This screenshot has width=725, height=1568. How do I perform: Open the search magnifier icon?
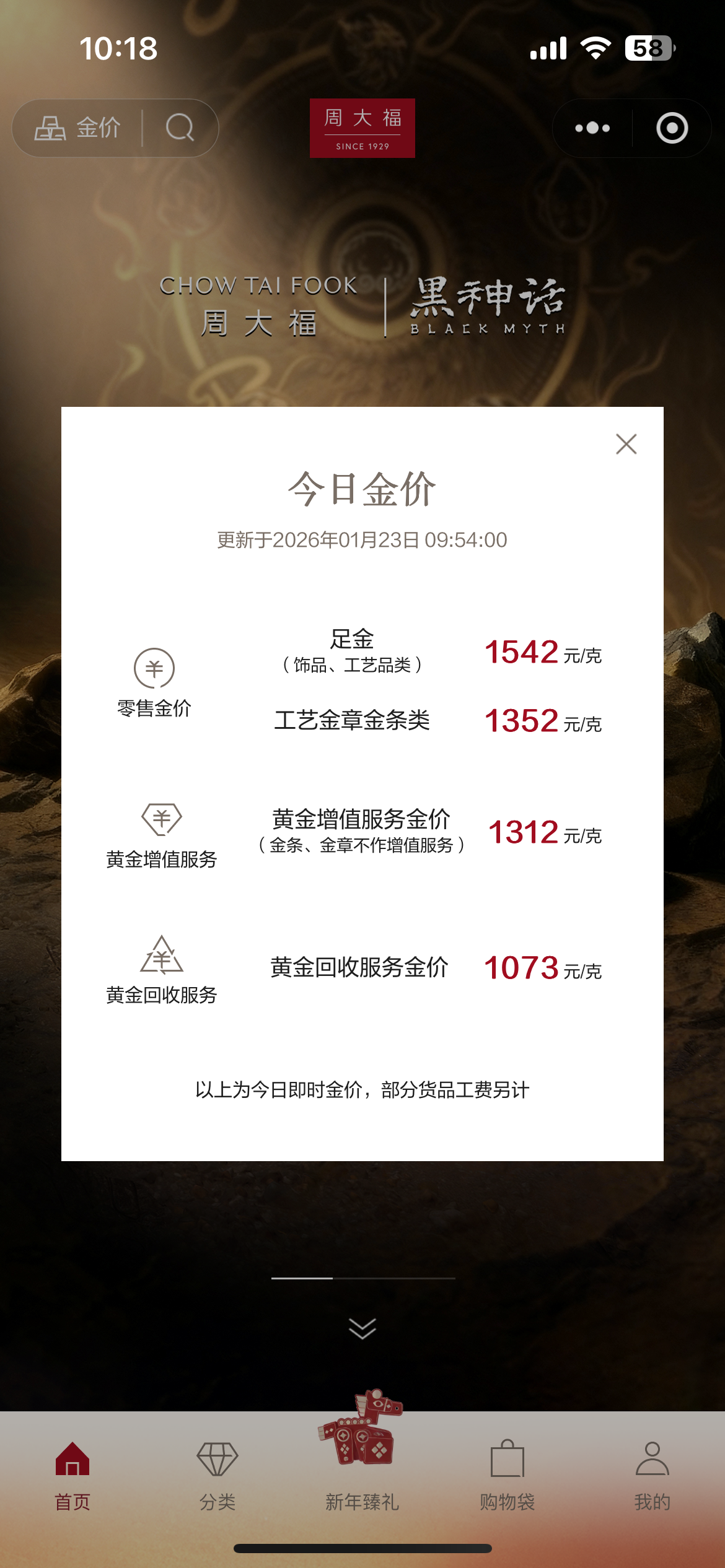click(x=180, y=128)
